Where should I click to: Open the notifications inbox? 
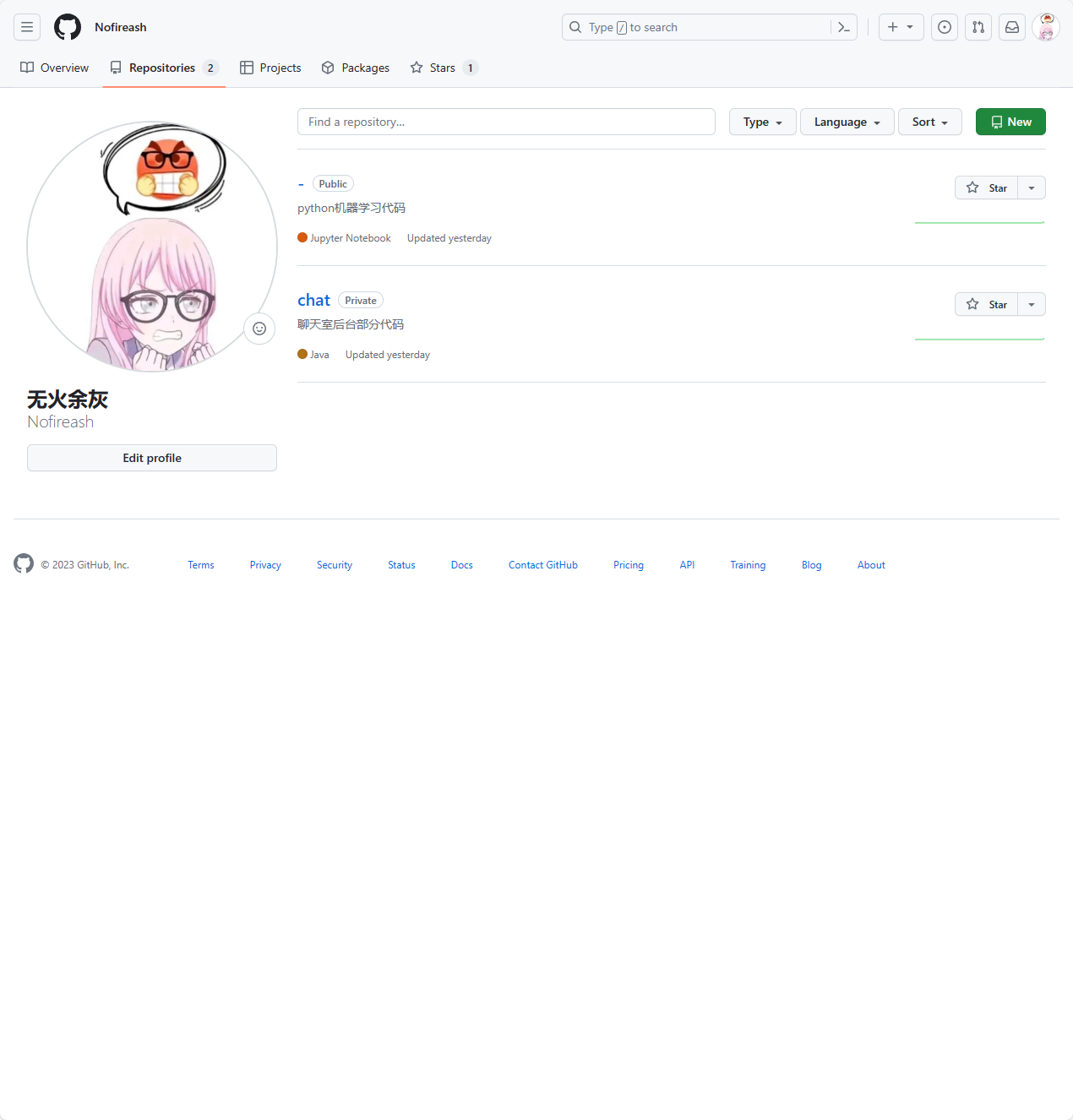coord(1012,27)
